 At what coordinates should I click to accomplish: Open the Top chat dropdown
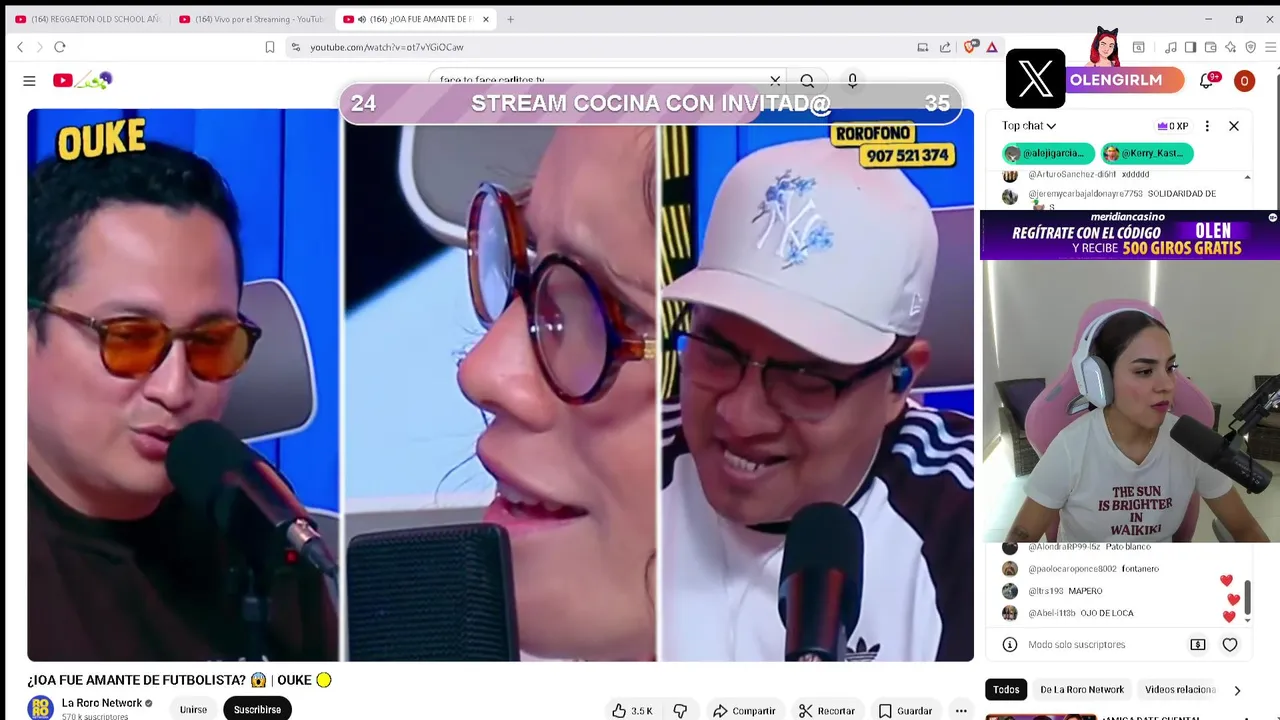tap(1029, 126)
